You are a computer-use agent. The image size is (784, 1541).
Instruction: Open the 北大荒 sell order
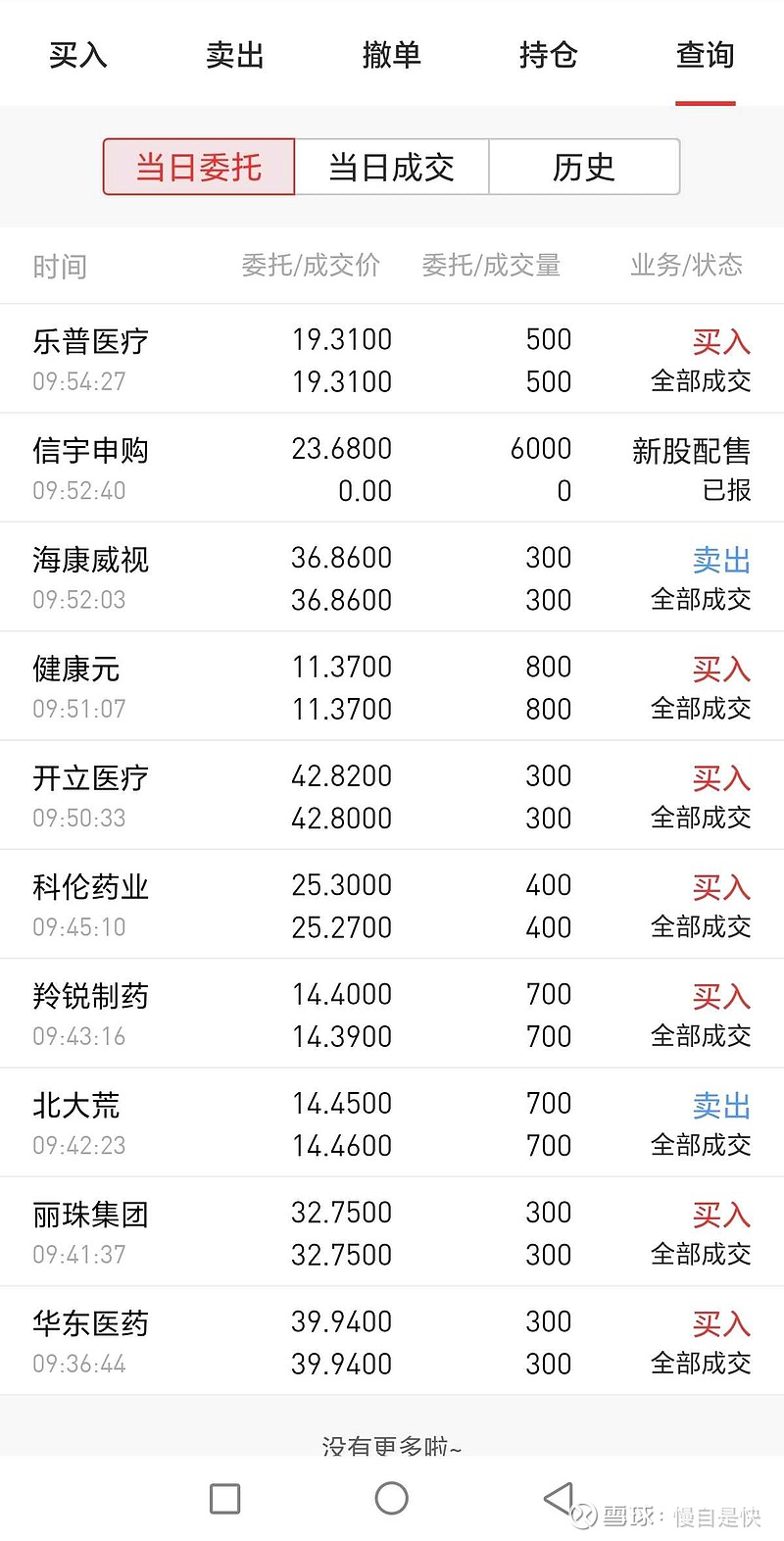tap(392, 1123)
